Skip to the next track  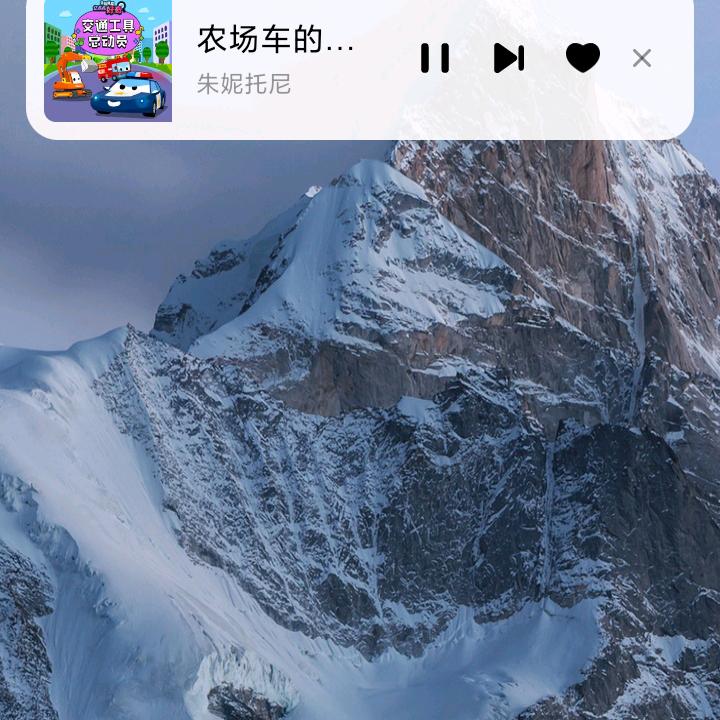point(508,58)
